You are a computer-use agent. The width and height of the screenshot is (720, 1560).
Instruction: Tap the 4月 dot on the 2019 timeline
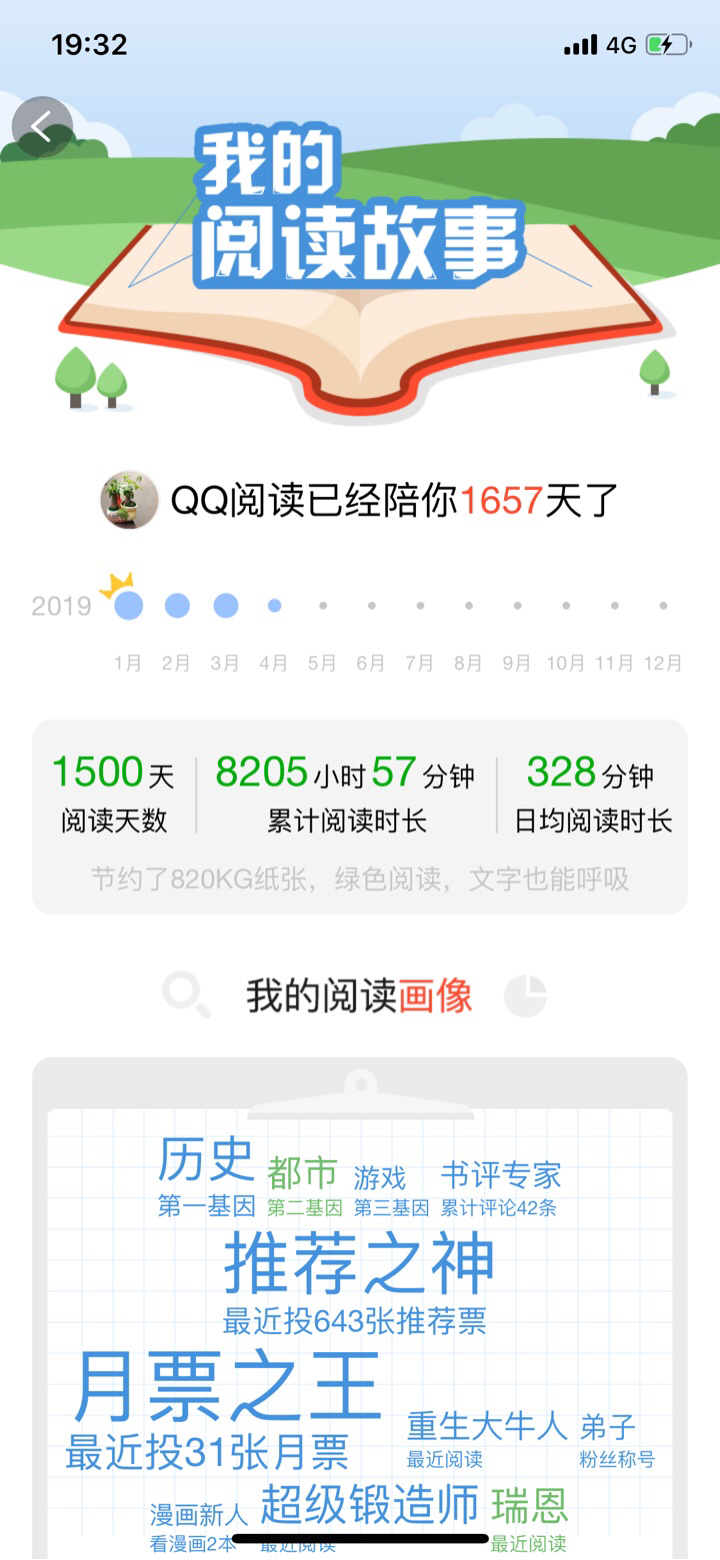coord(274,605)
